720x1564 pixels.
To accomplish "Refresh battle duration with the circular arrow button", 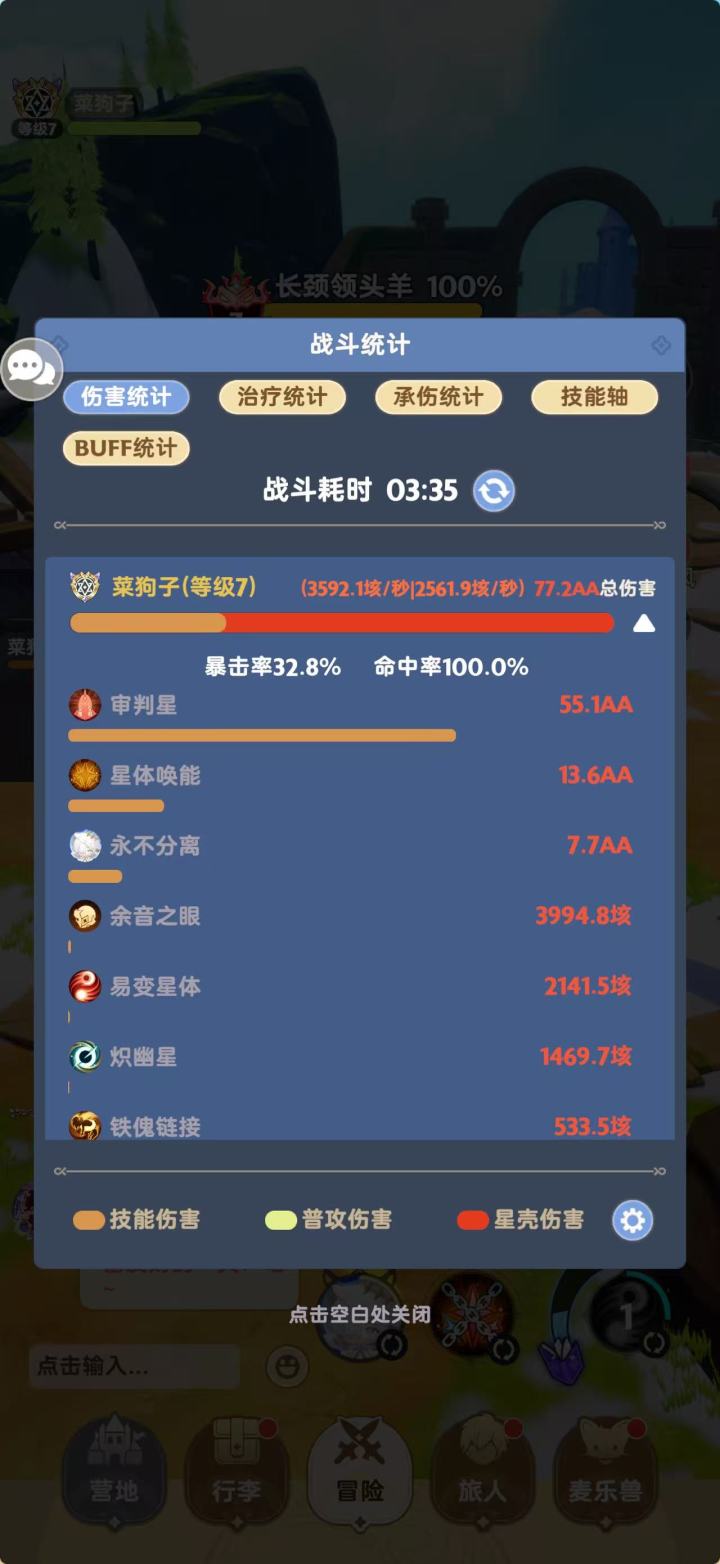I will point(492,491).
